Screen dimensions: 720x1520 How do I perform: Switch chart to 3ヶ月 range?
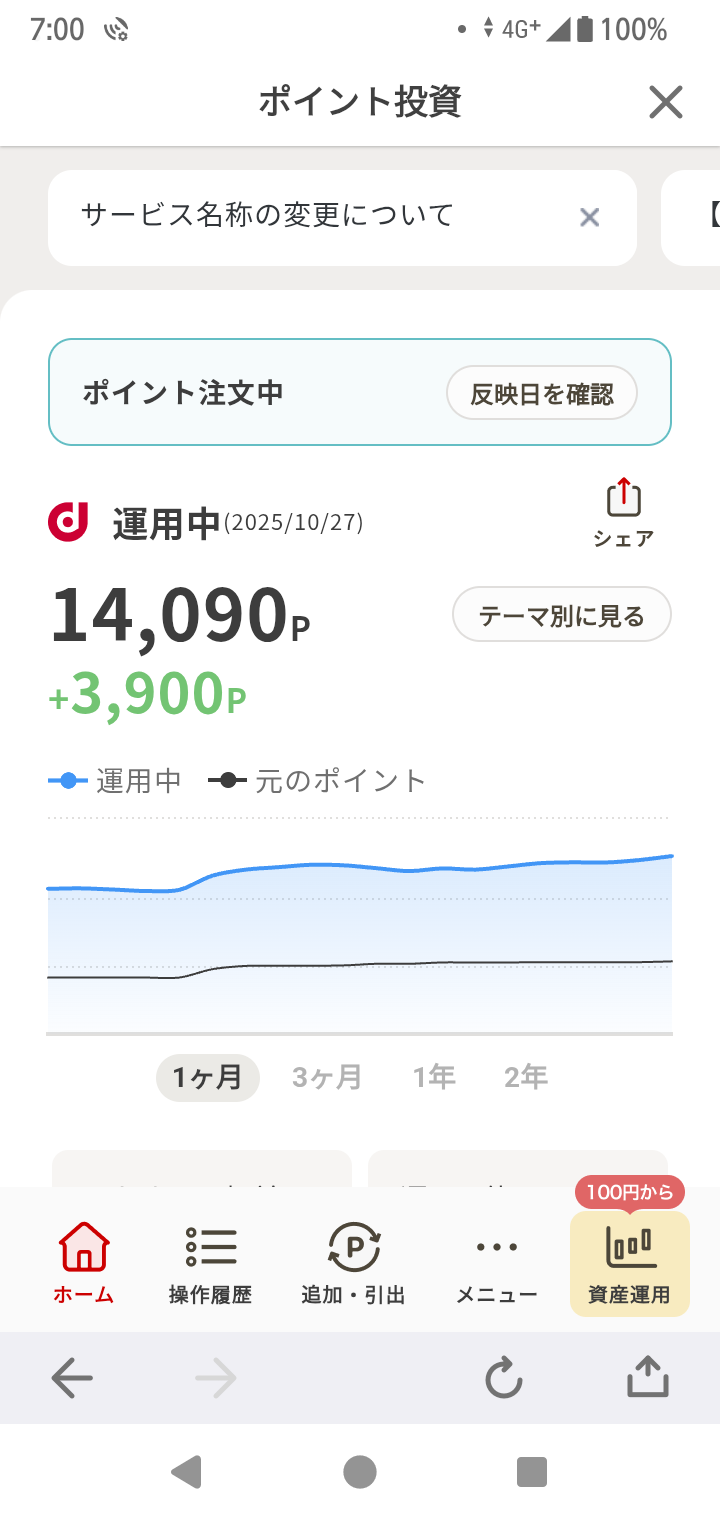tap(326, 1077)
